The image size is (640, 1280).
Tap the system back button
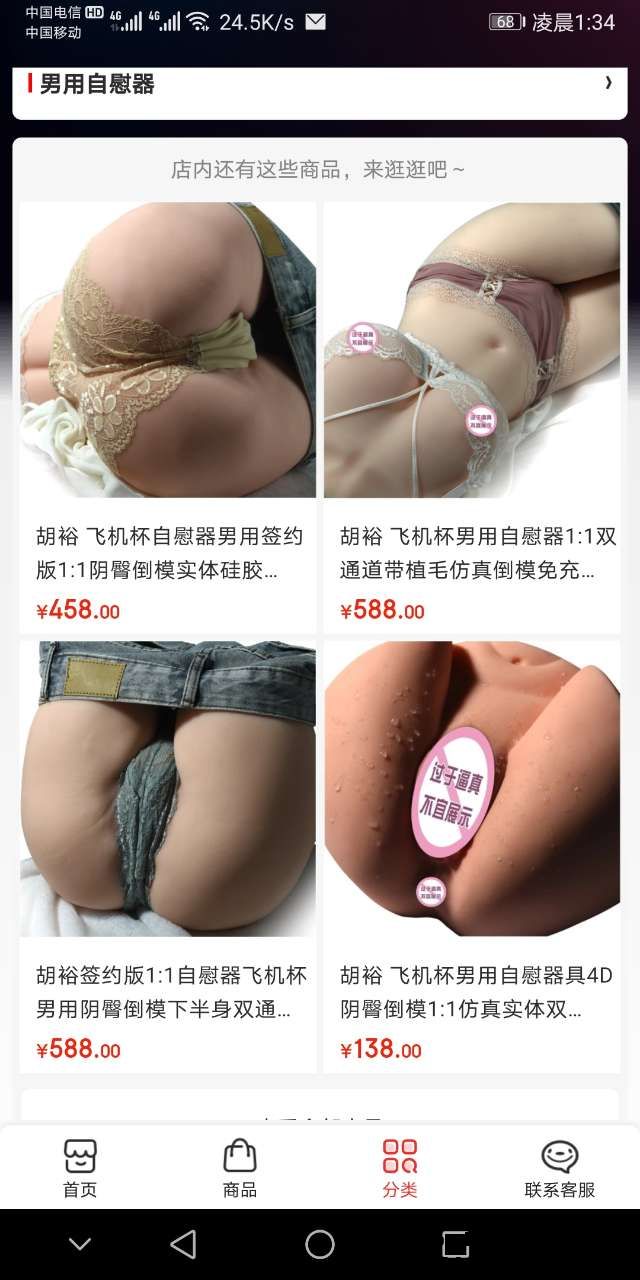(x=183, y=1244)
